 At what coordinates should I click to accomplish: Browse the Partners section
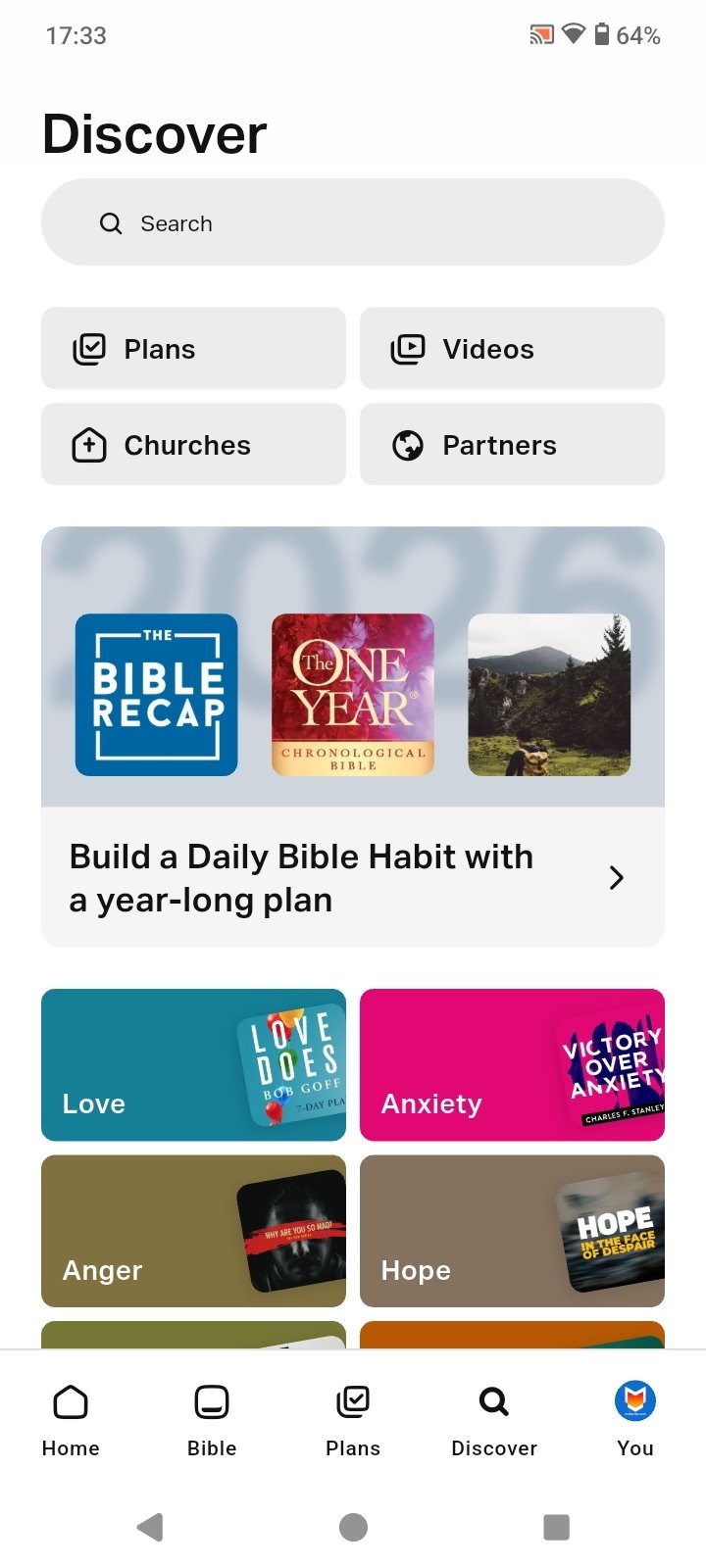coord(512,445)
